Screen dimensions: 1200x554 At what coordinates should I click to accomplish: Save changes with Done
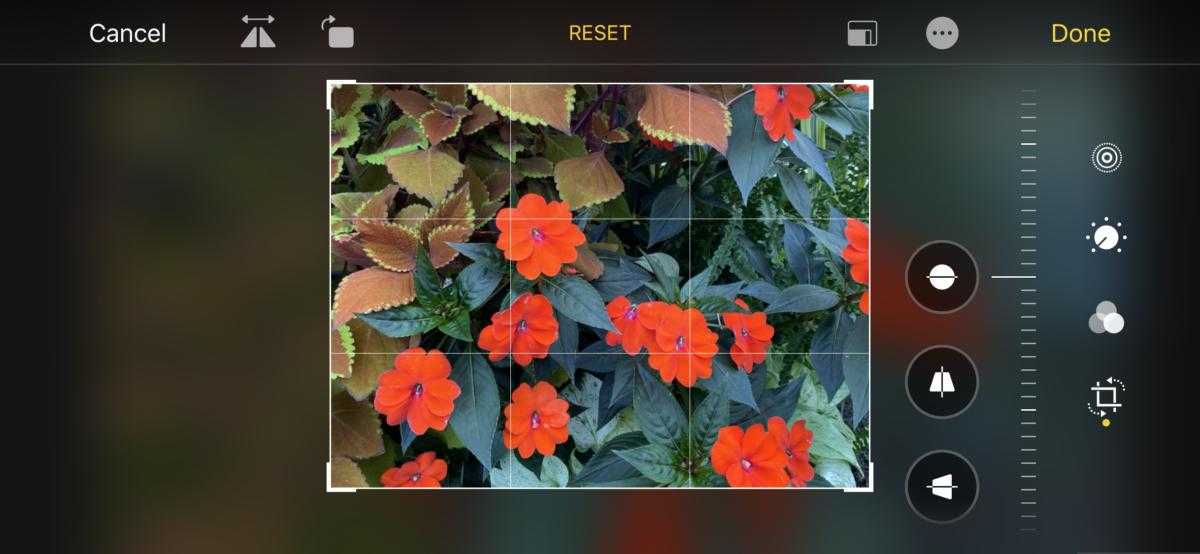(1080, 33)
